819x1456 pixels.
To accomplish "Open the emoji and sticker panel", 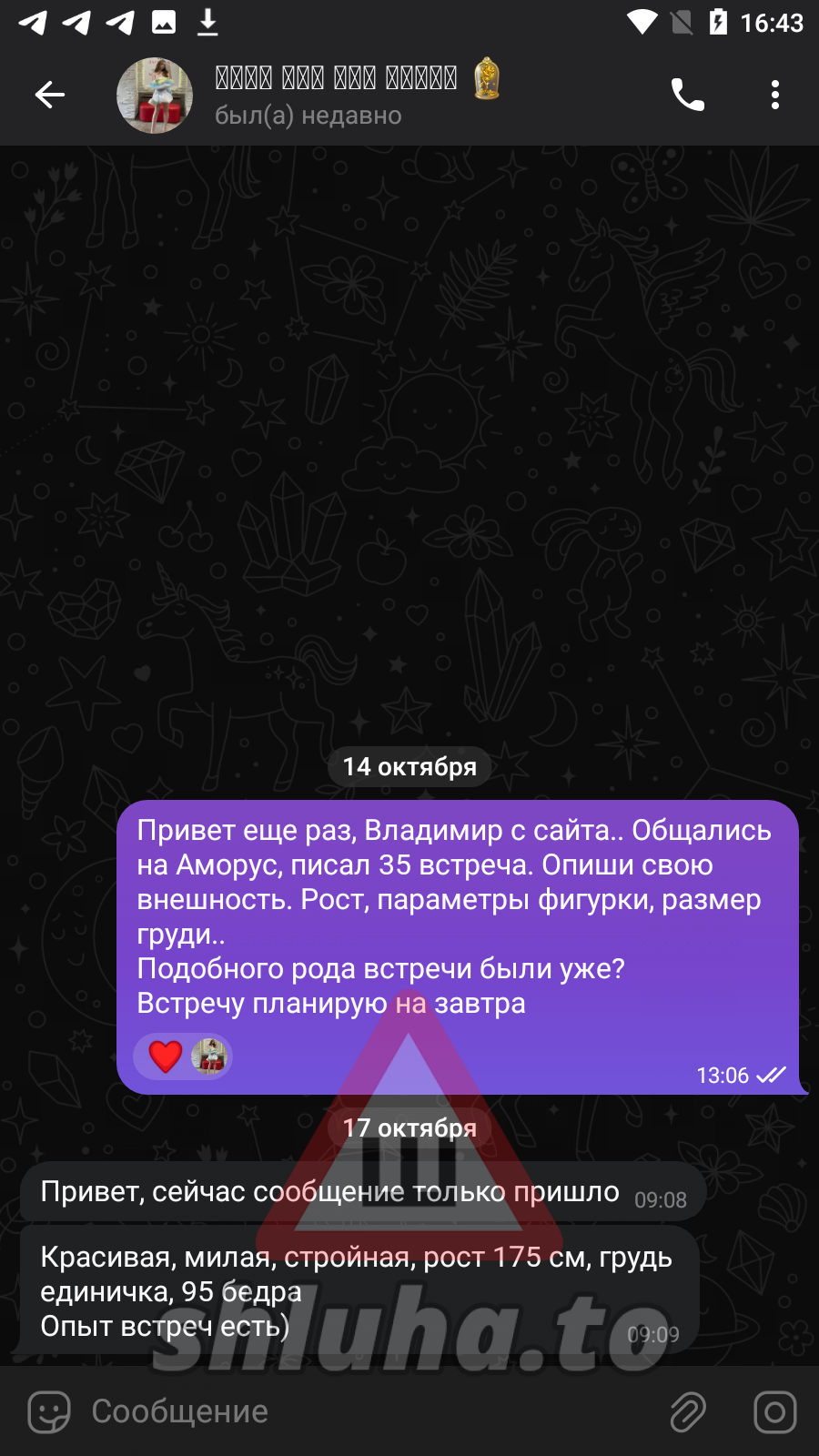I will coord(49,1411).
